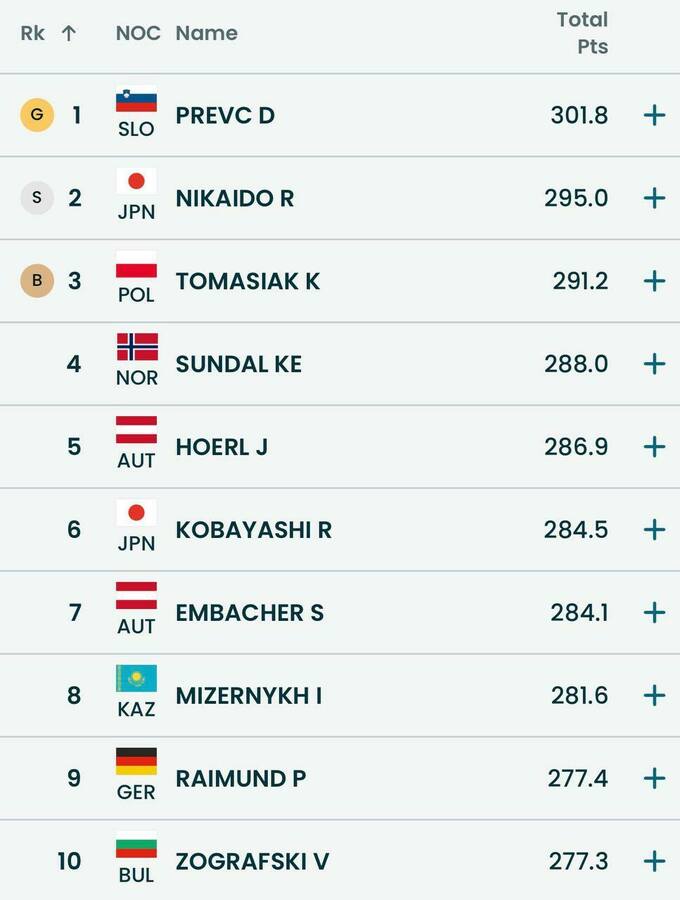Show RAIMUND P's detailed results
Screen dimensions: 680x900
654,778
